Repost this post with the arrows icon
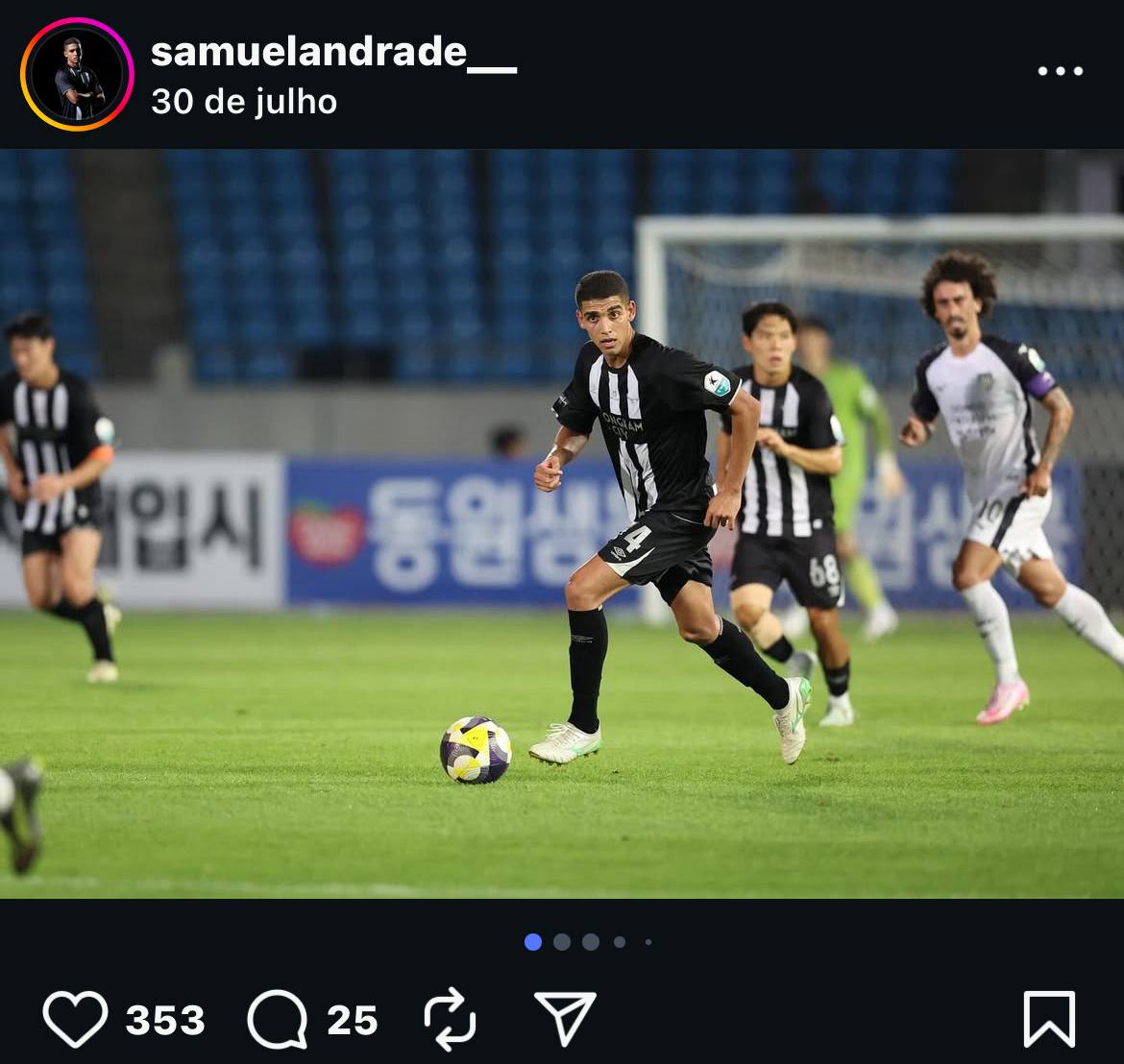Image resolution: width=1124 pixels, height=1064 pixels. point(450,1019)
